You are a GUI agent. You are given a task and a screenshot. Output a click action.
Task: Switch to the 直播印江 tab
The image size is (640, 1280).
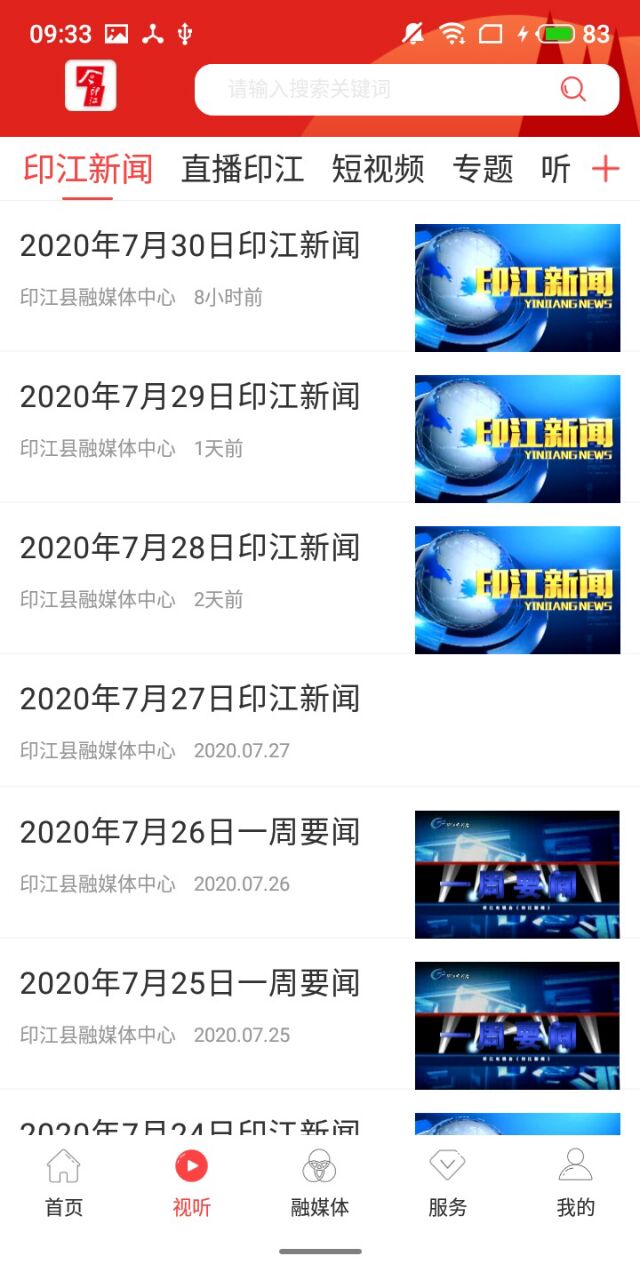(242, 169)
